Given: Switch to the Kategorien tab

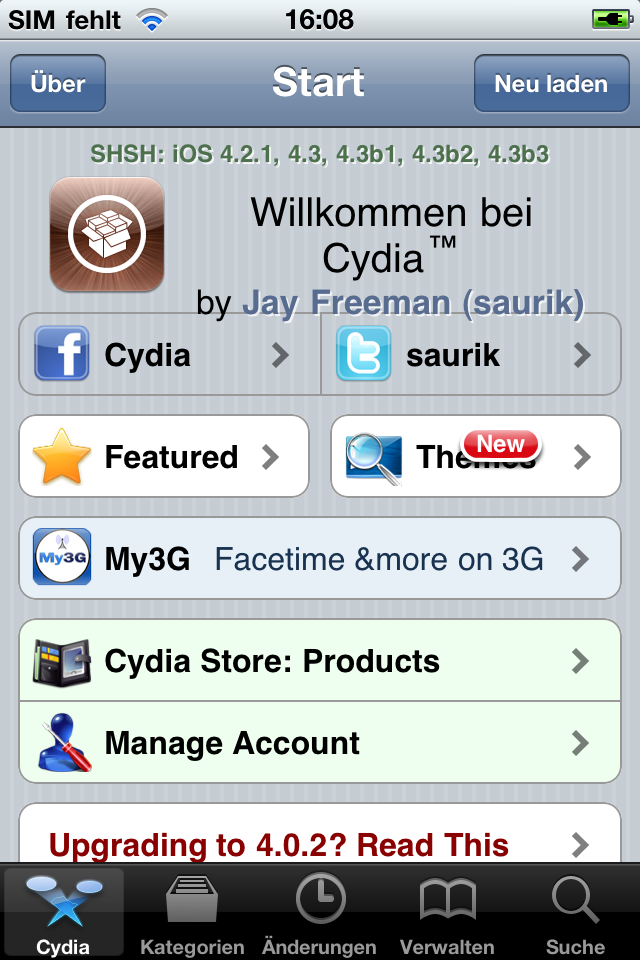Looking at the screenshot, I should coord(192,912).
